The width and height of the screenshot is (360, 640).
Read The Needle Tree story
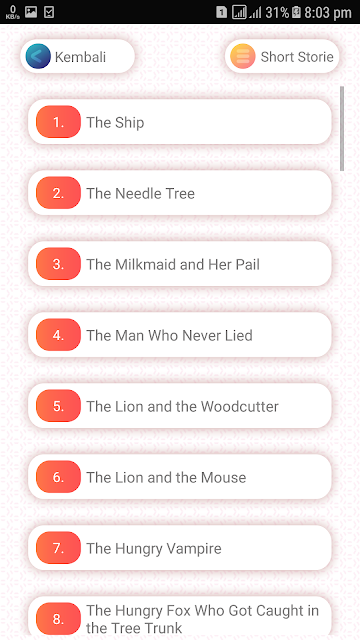[180, 193]
